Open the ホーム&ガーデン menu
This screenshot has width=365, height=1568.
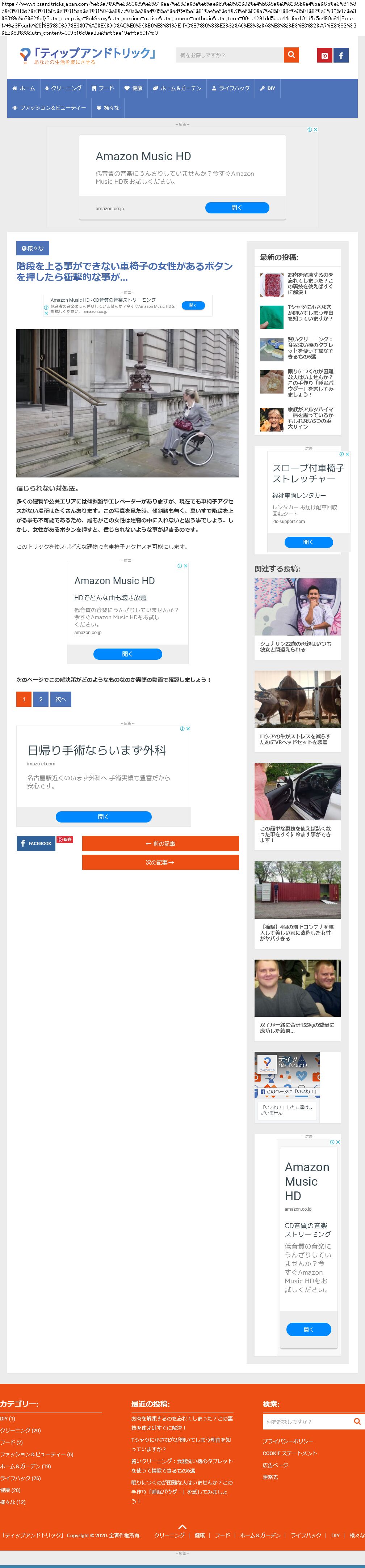(x=177, y=88)
